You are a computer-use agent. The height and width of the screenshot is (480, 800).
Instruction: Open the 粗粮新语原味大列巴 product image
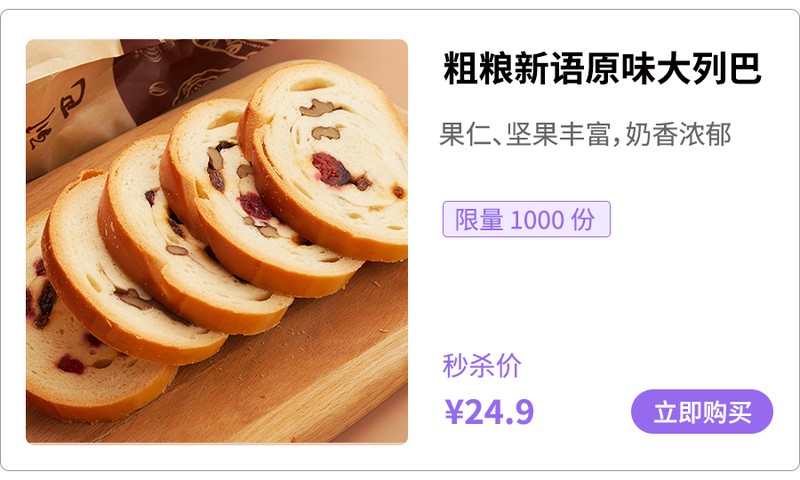click(217, 241)
